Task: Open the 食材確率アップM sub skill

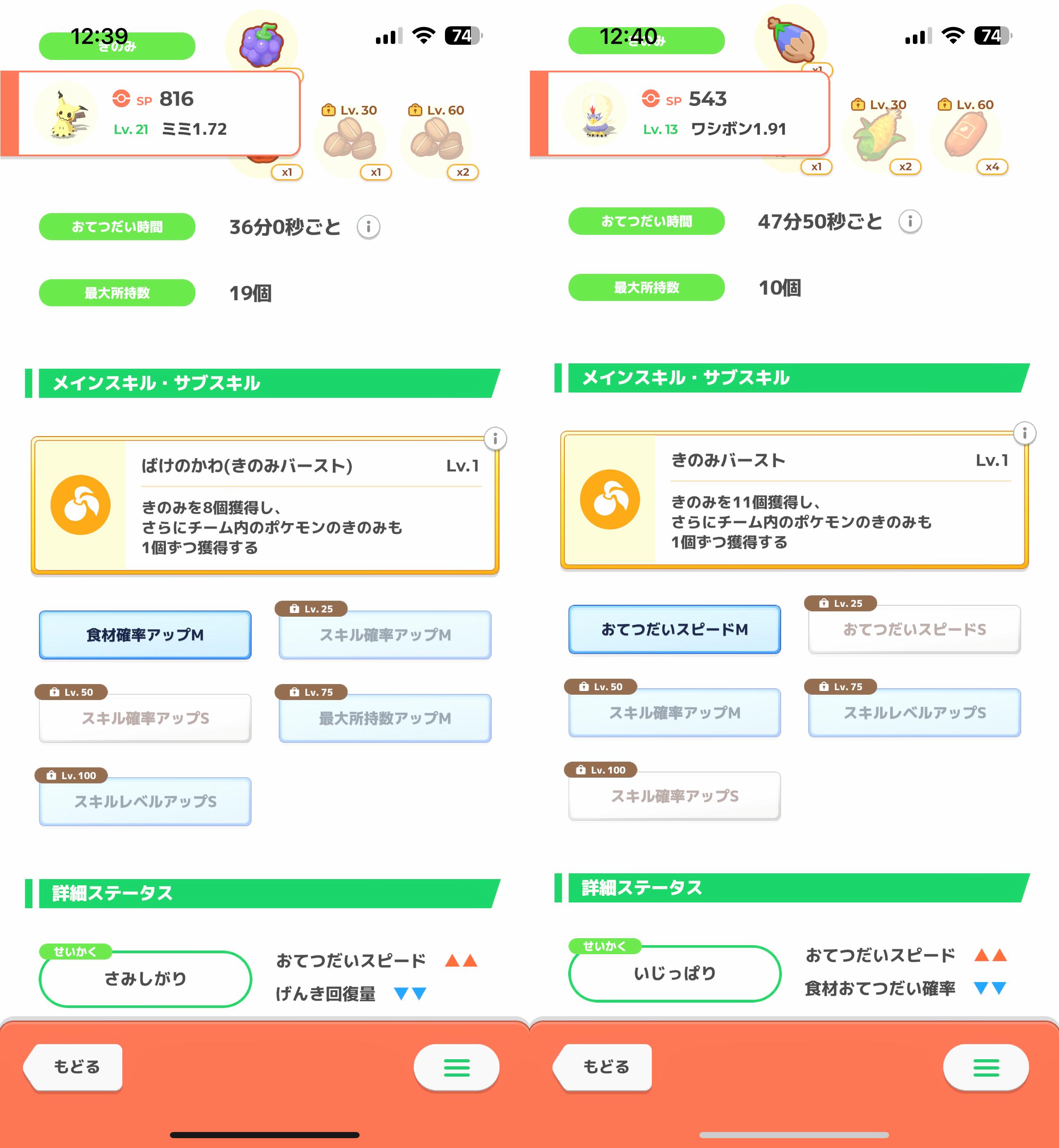Action: (x=145, y=635)
